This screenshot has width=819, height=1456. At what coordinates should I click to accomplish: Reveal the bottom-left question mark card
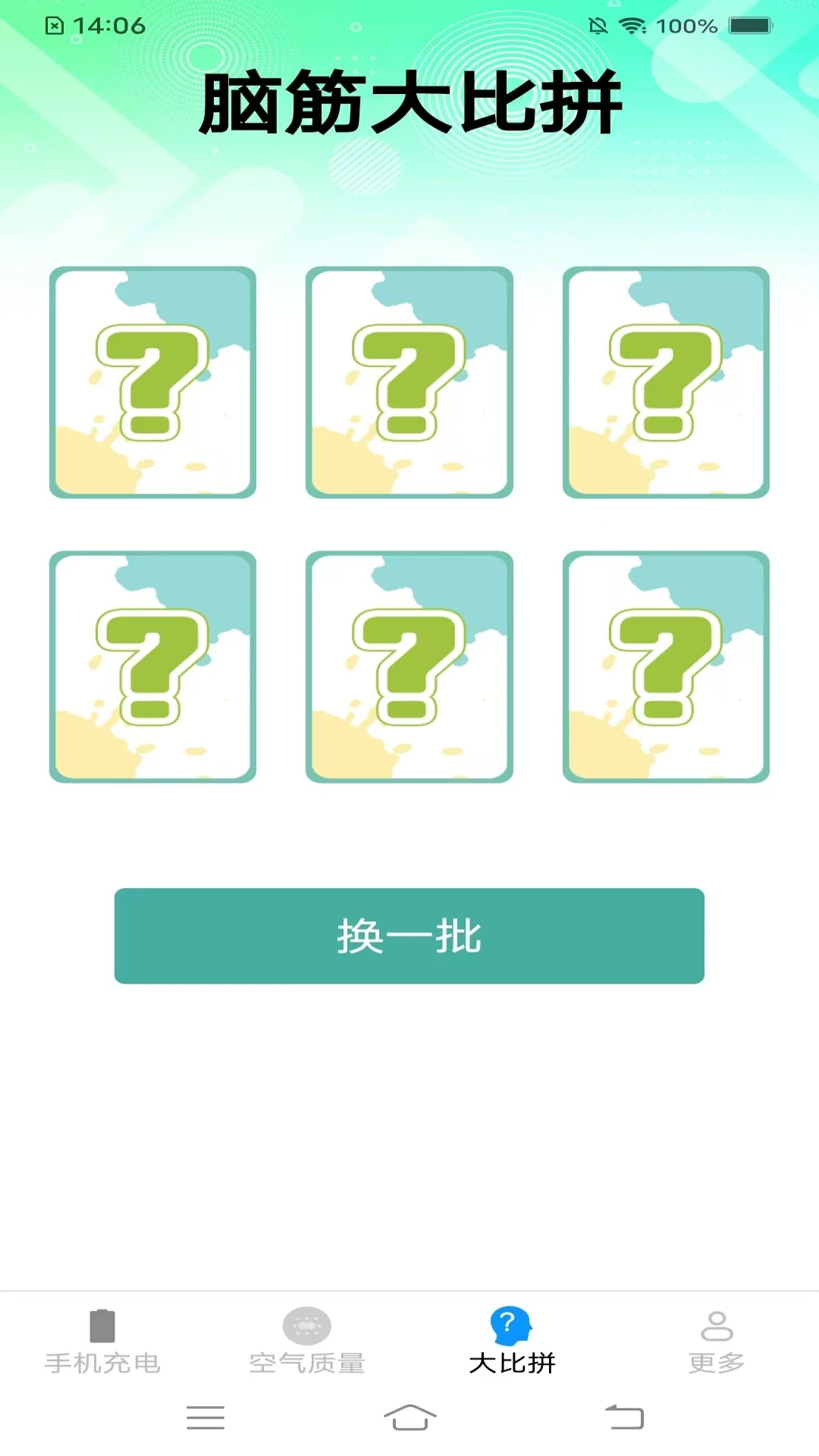coord(152,667)
